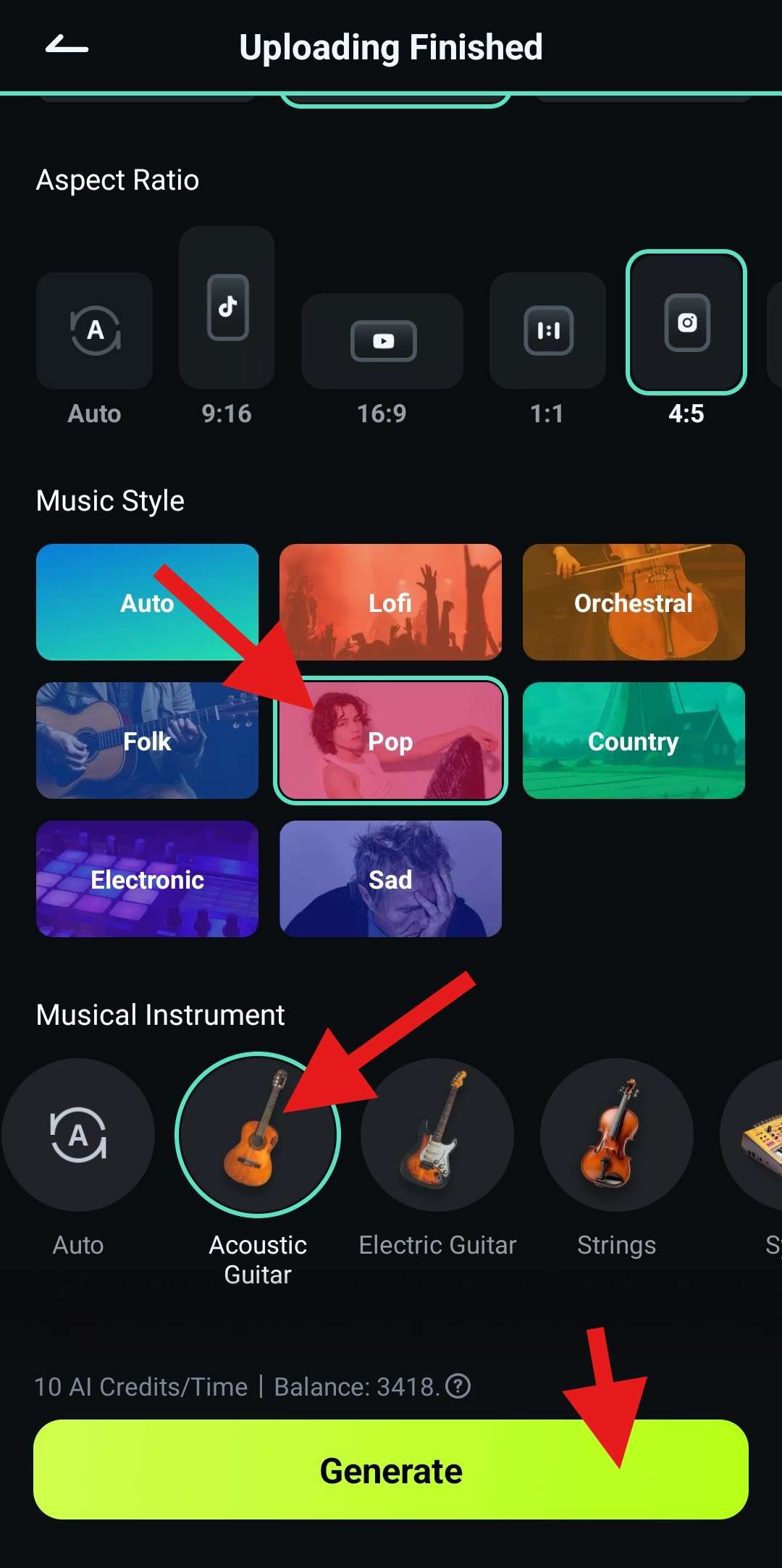This screenshot has height=1568, width=782.
Task: Set musical instrument to Auto
Action: [78, 1135]
